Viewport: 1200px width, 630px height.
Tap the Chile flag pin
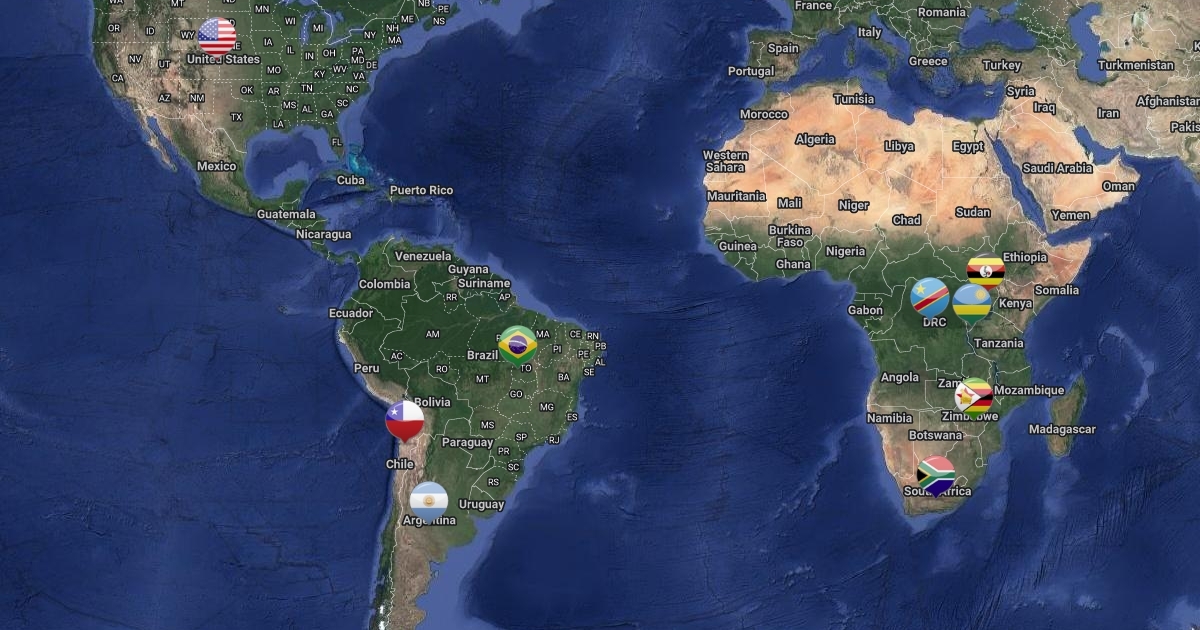tap(405, 421)
